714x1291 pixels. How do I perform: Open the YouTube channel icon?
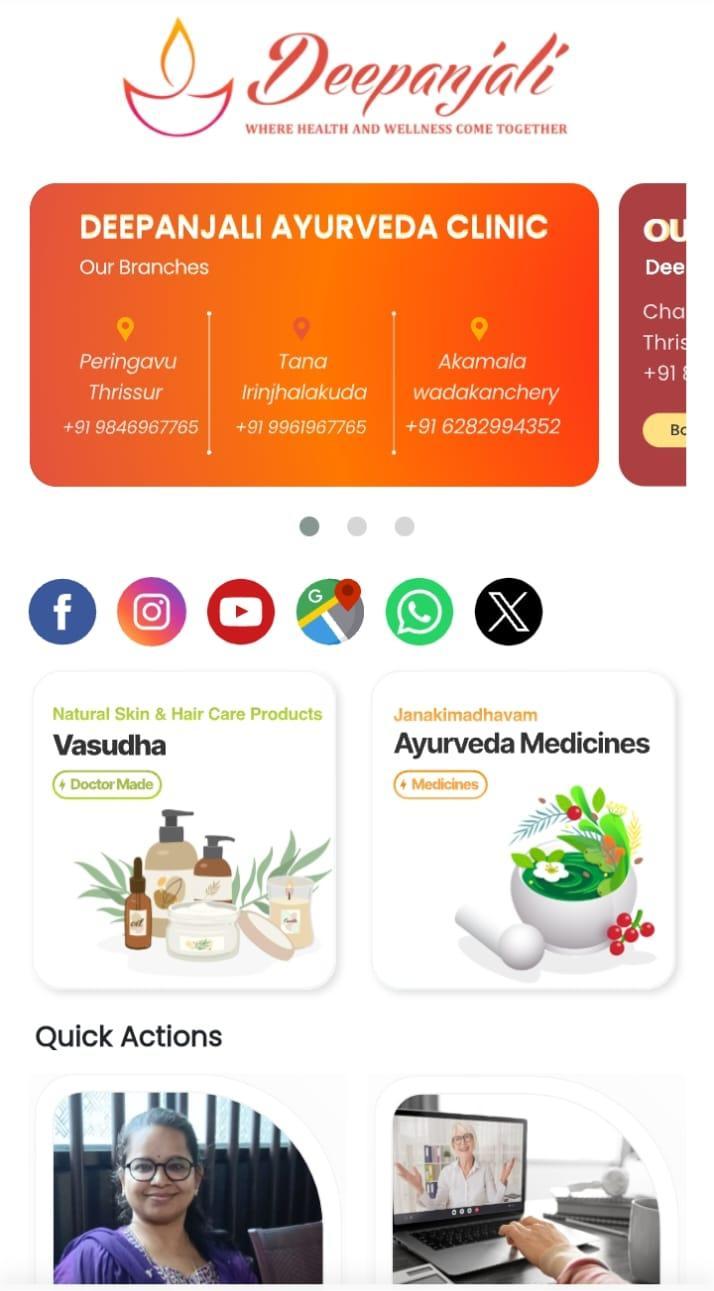pos(240,611)
